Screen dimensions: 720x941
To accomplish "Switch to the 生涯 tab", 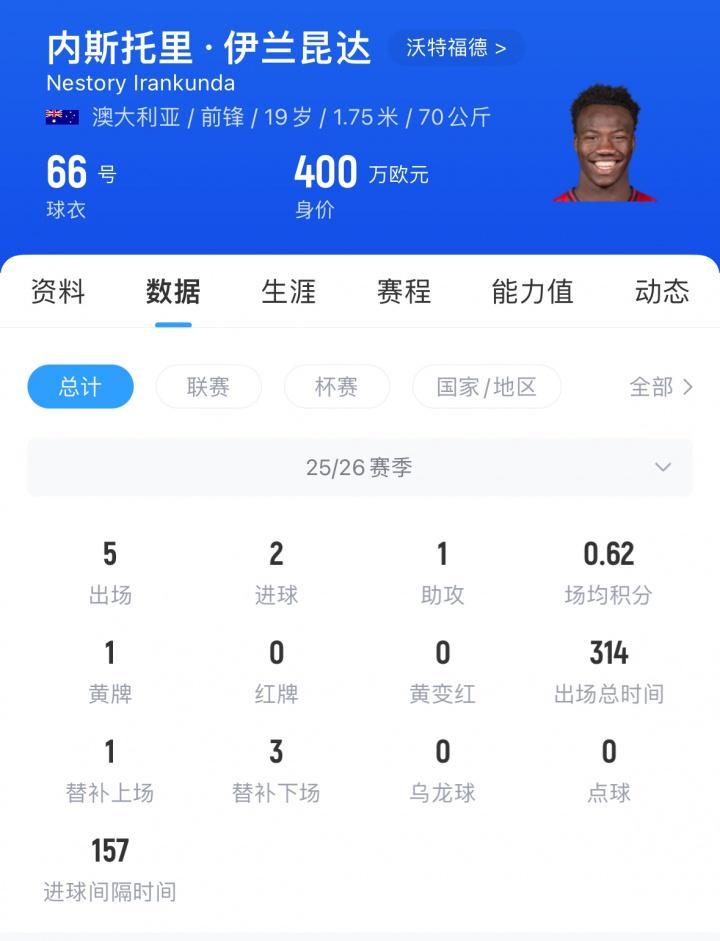I will pyautogui.click(x=288, y=291).
